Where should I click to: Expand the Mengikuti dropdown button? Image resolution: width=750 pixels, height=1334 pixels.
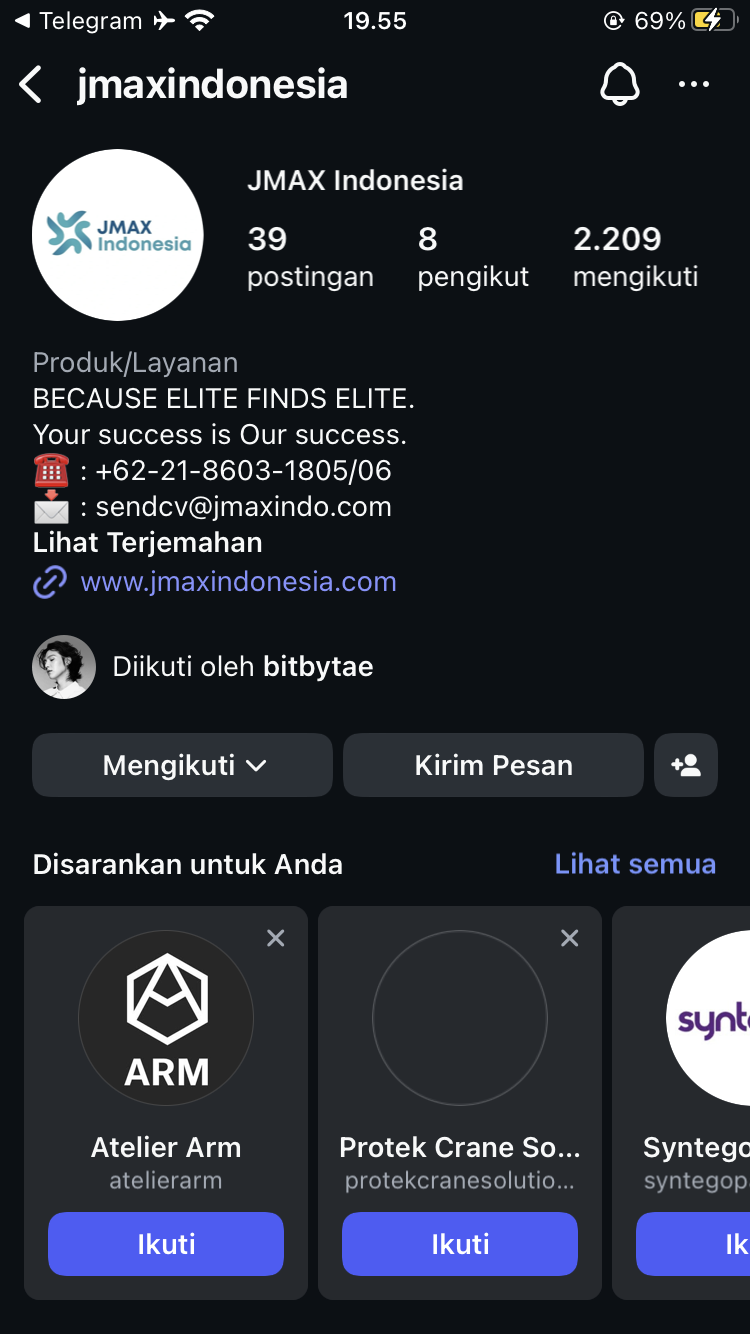182,765
